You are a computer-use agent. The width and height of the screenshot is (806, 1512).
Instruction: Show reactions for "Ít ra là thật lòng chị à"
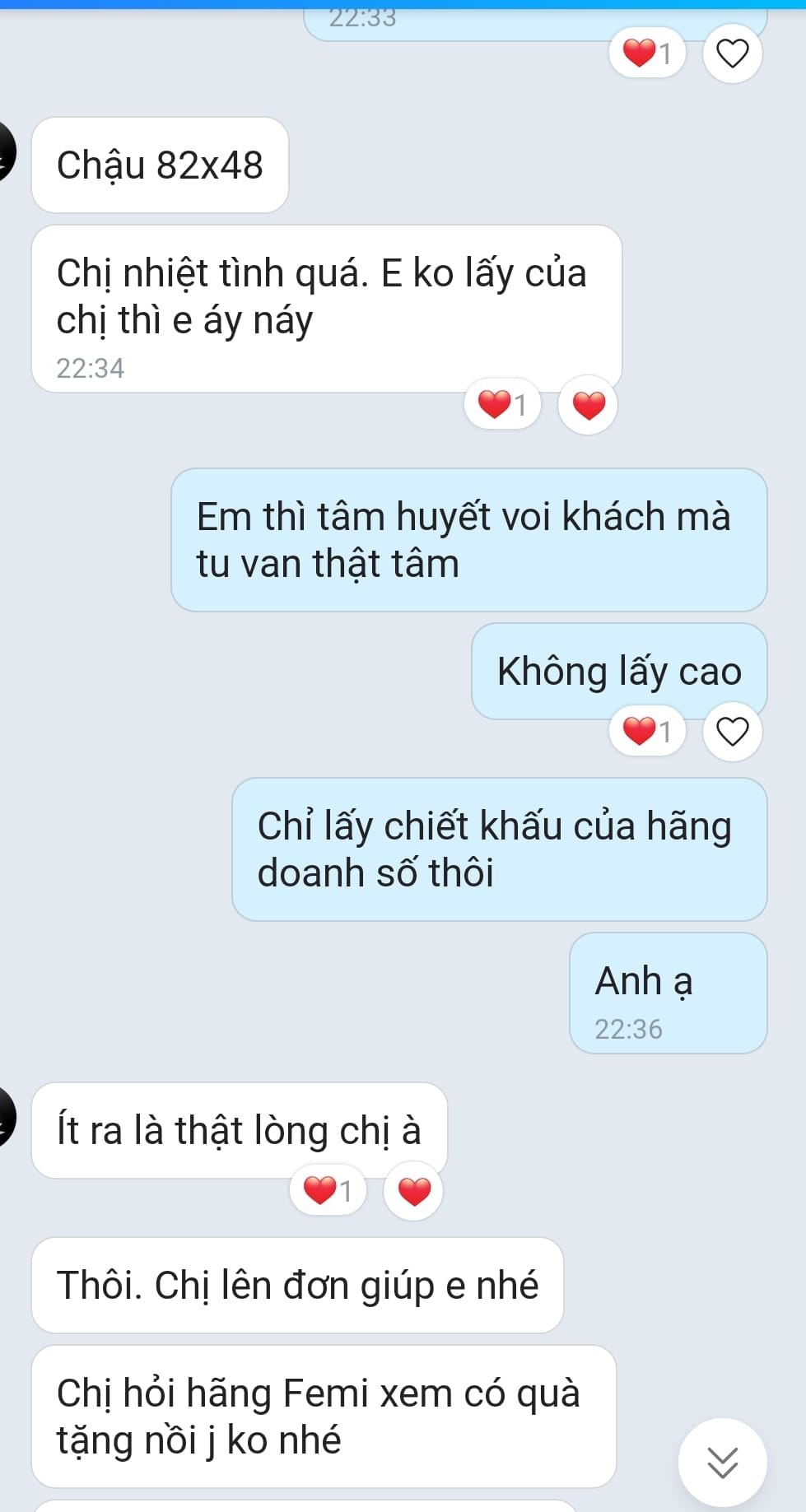point(328,1190)
